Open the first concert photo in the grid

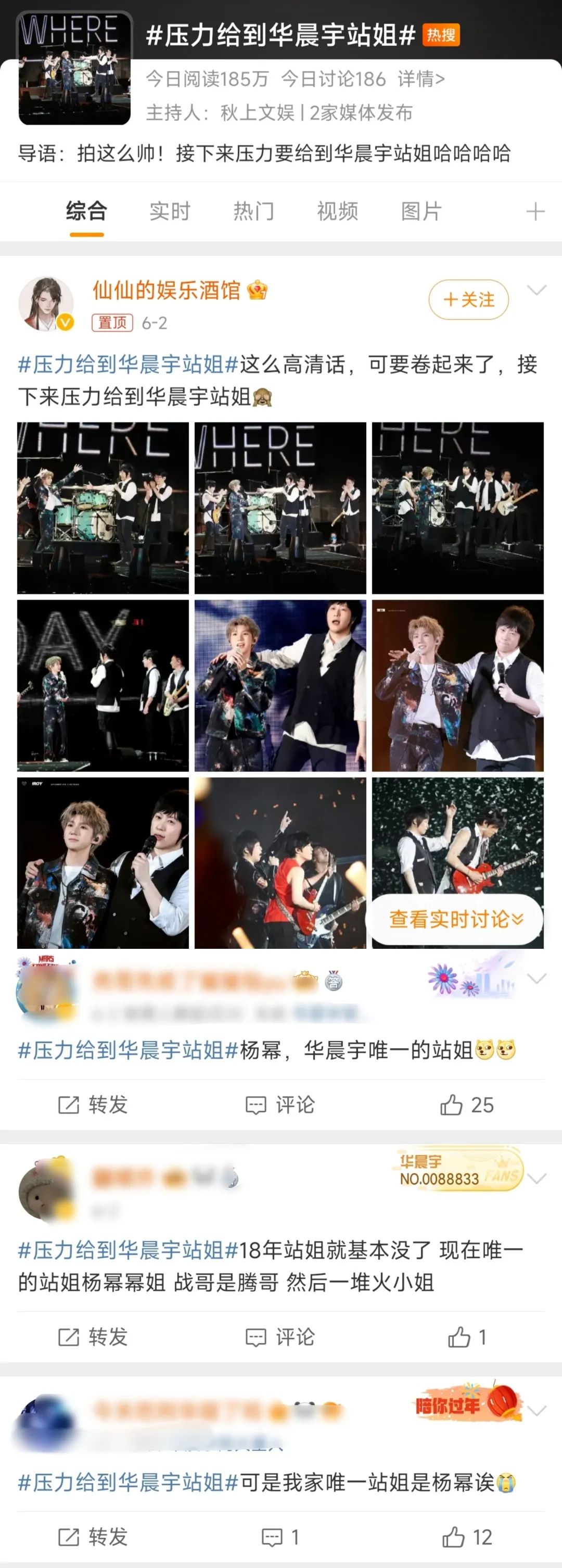(103, 508)
